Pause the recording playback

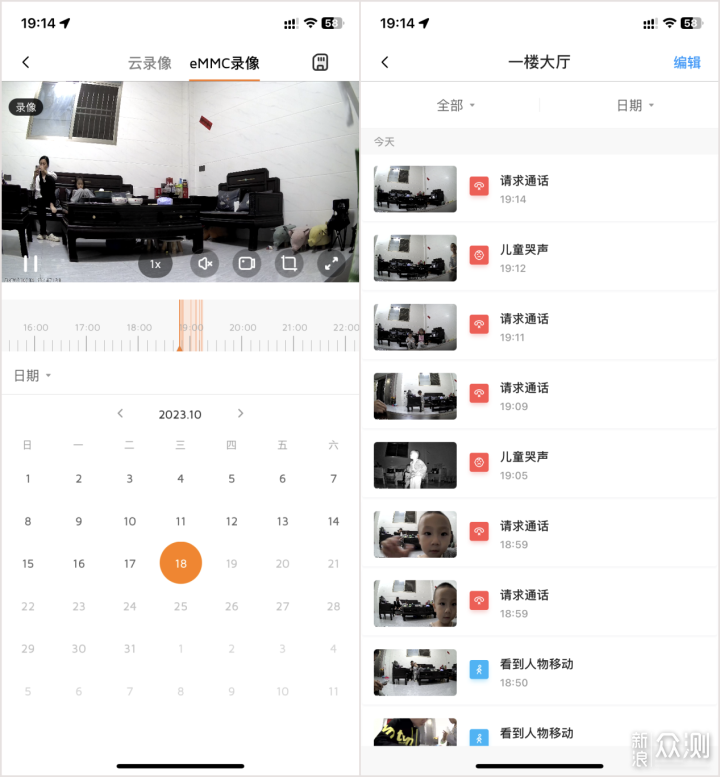click(30, 264)
